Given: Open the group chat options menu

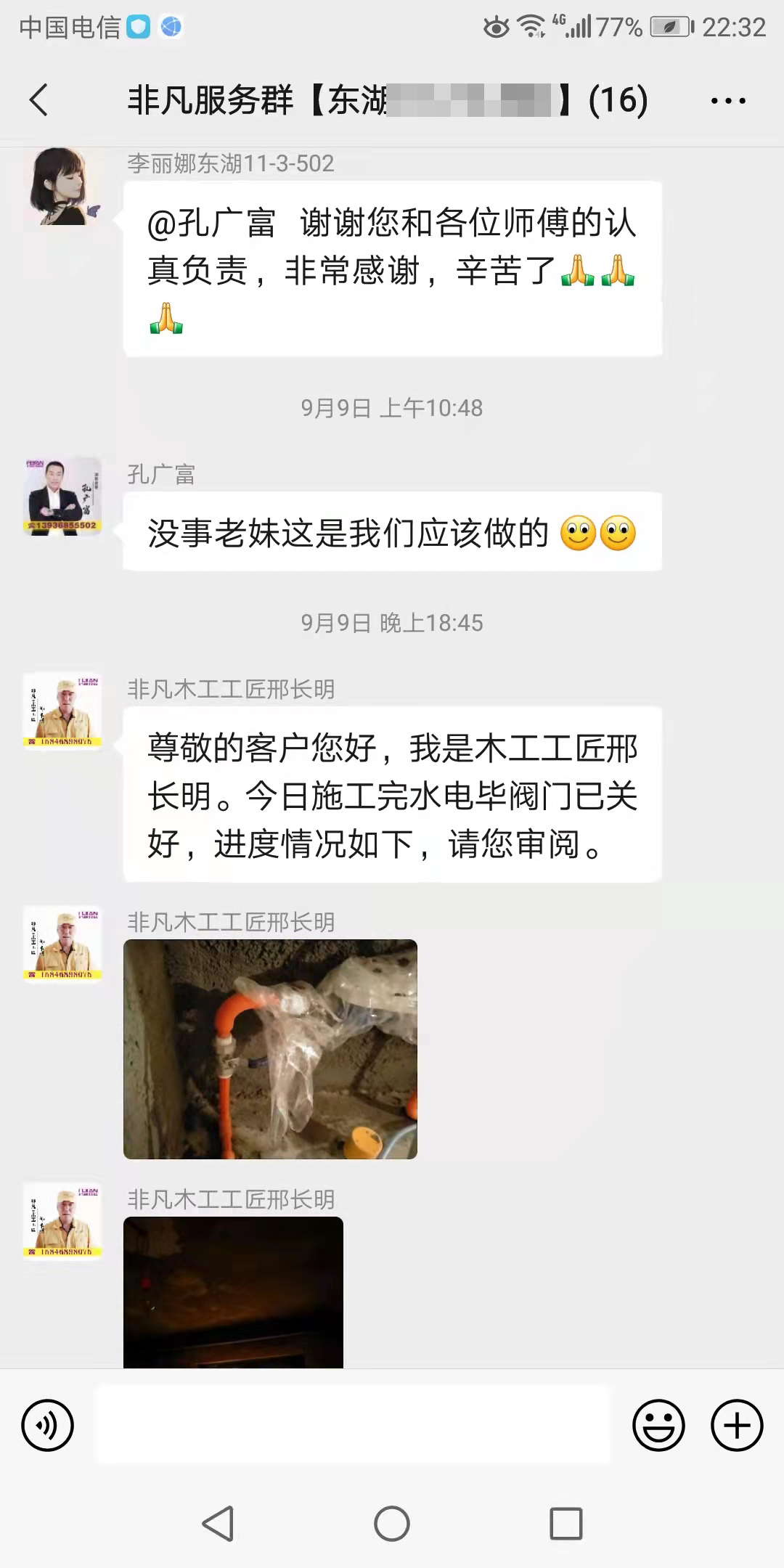Looking at the screenshot, I should pos(727,101).
